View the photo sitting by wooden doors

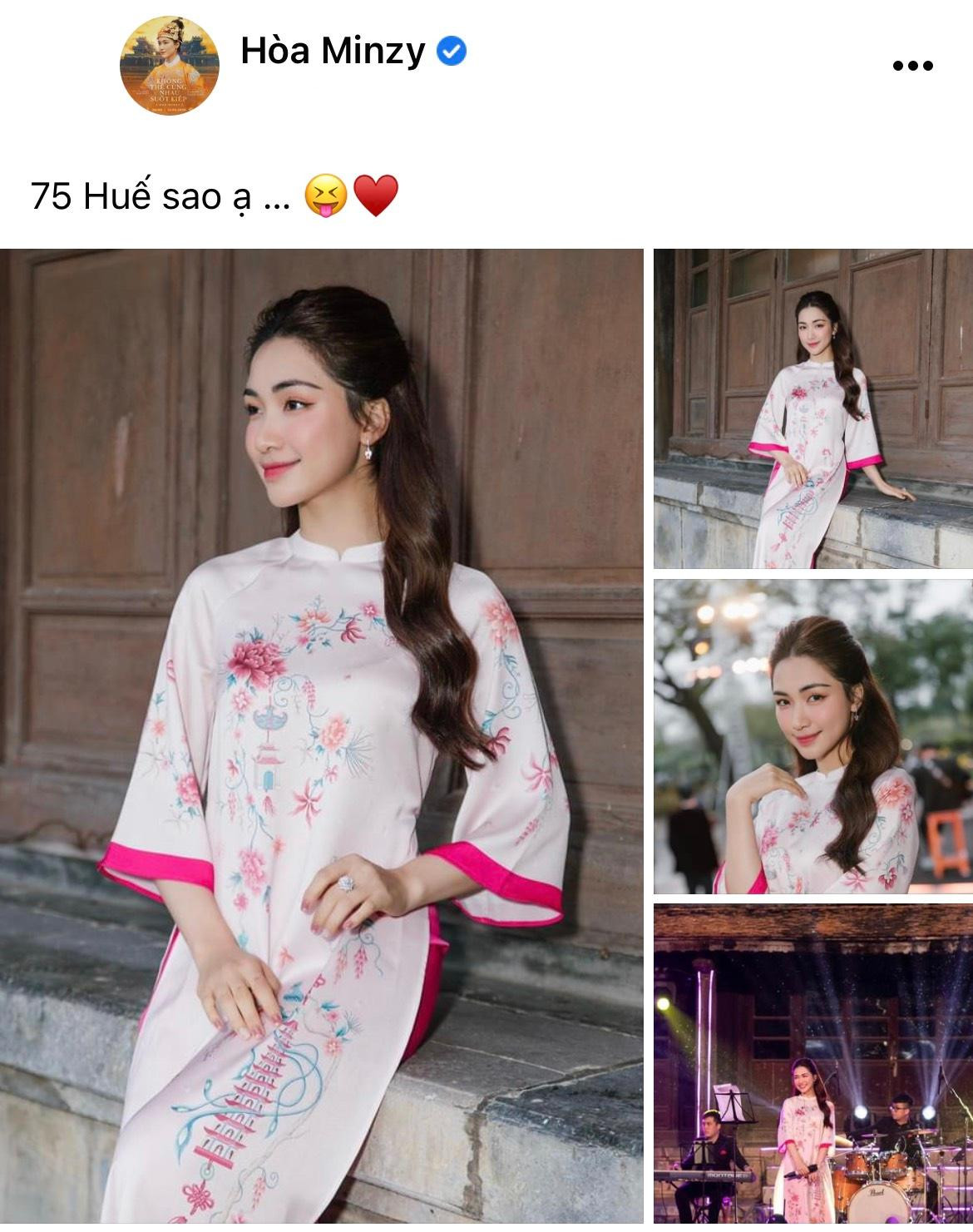(x=812, y=408)
